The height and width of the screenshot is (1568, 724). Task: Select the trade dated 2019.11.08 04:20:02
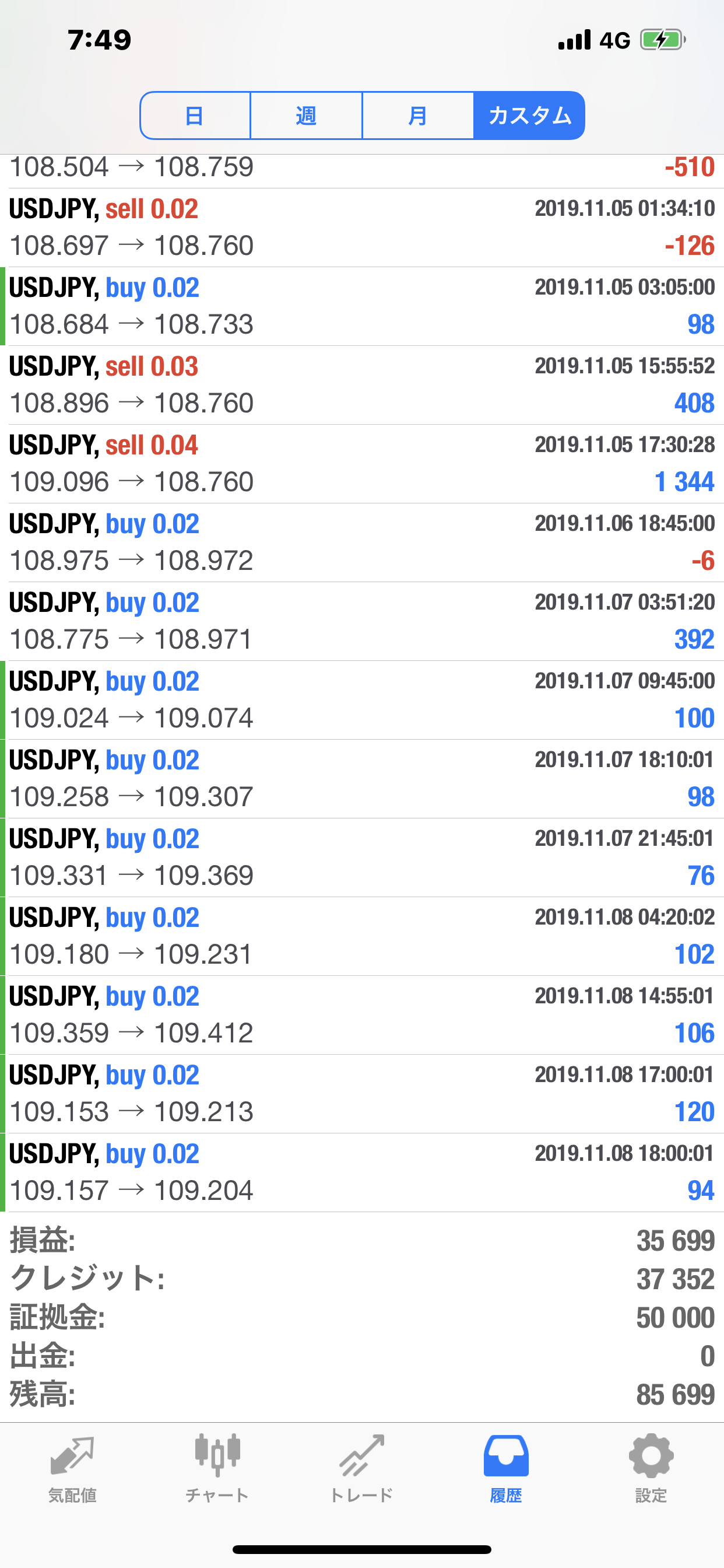pyautogui.click(x=362, y=936)
